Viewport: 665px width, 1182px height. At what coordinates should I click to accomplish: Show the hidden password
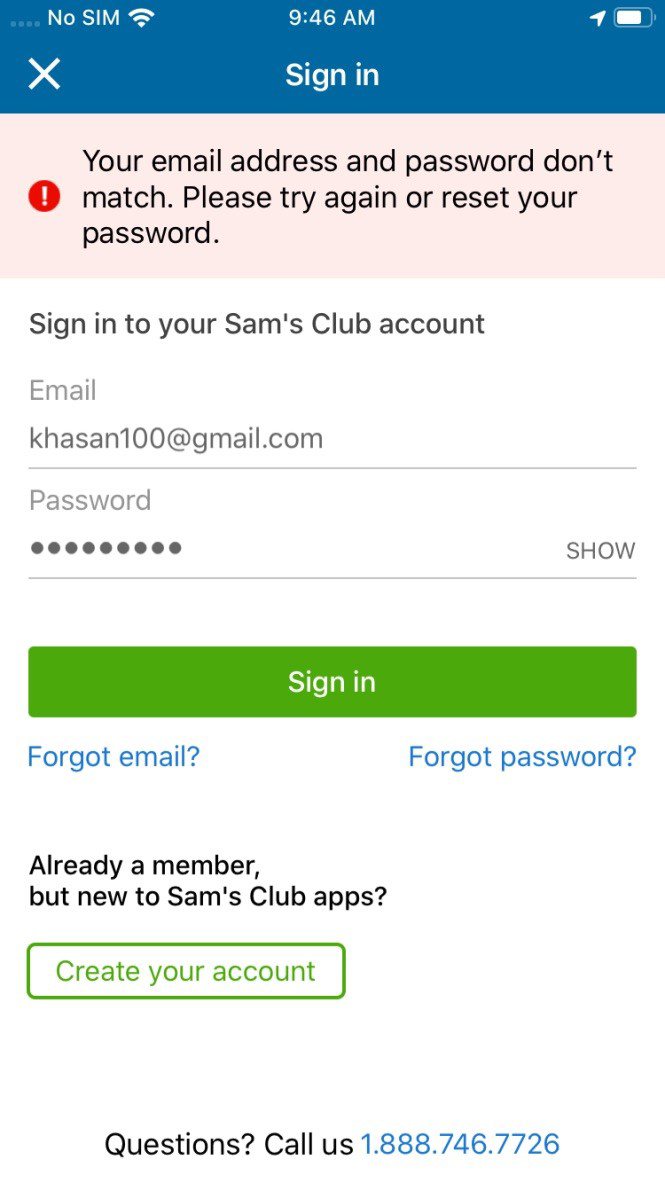pyautogui.click(x=600, y=550)
